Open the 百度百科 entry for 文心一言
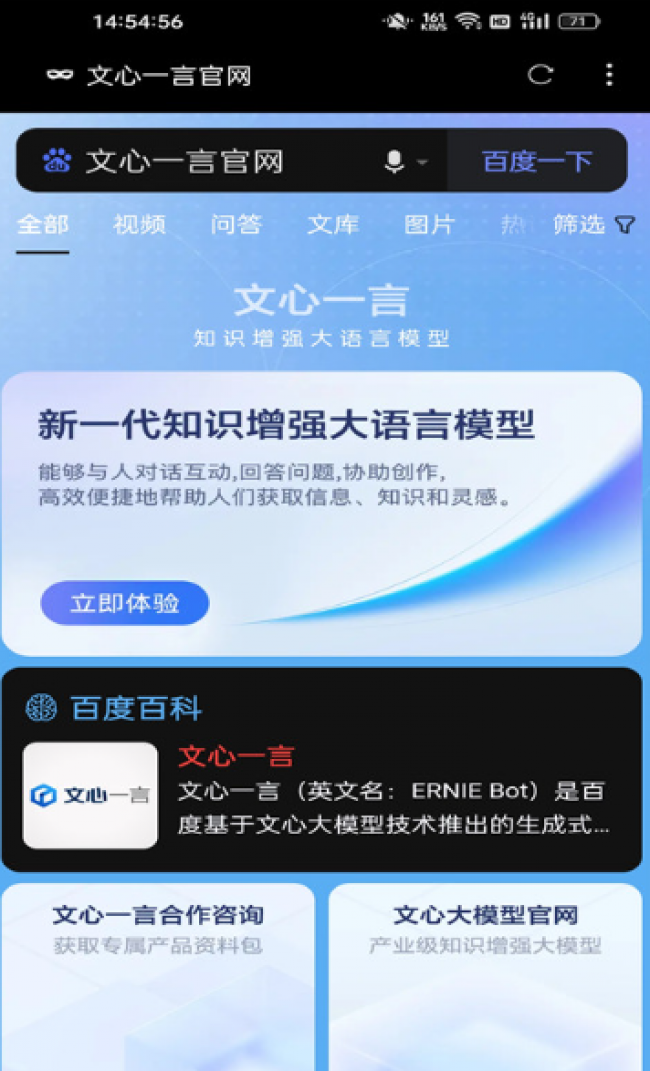650x1071 pixels. pos(236,757)
